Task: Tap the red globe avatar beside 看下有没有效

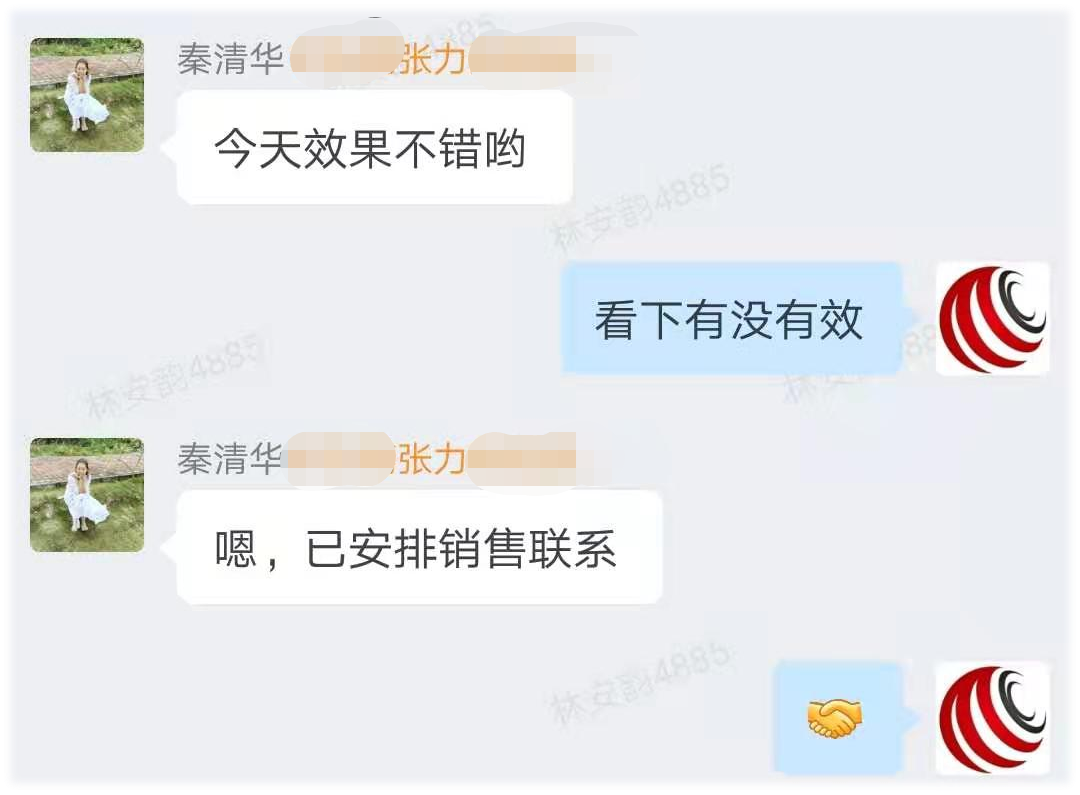Action: [992, 319]
